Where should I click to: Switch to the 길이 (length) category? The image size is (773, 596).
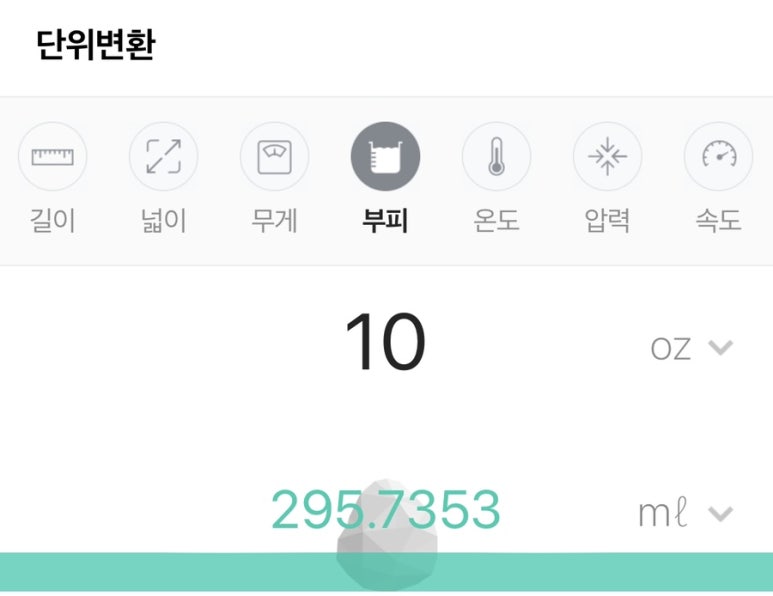point(52,158)
